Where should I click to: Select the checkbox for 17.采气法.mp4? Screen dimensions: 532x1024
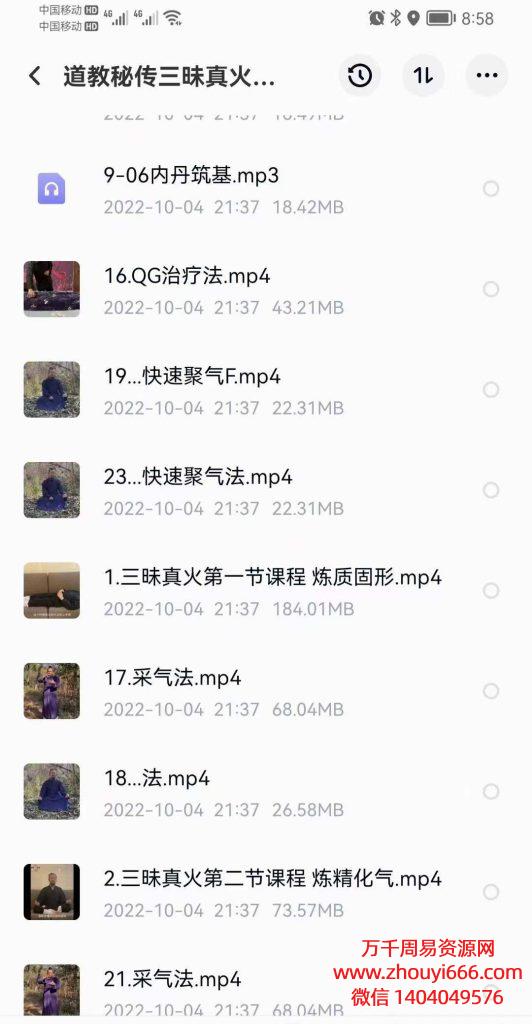491,691
